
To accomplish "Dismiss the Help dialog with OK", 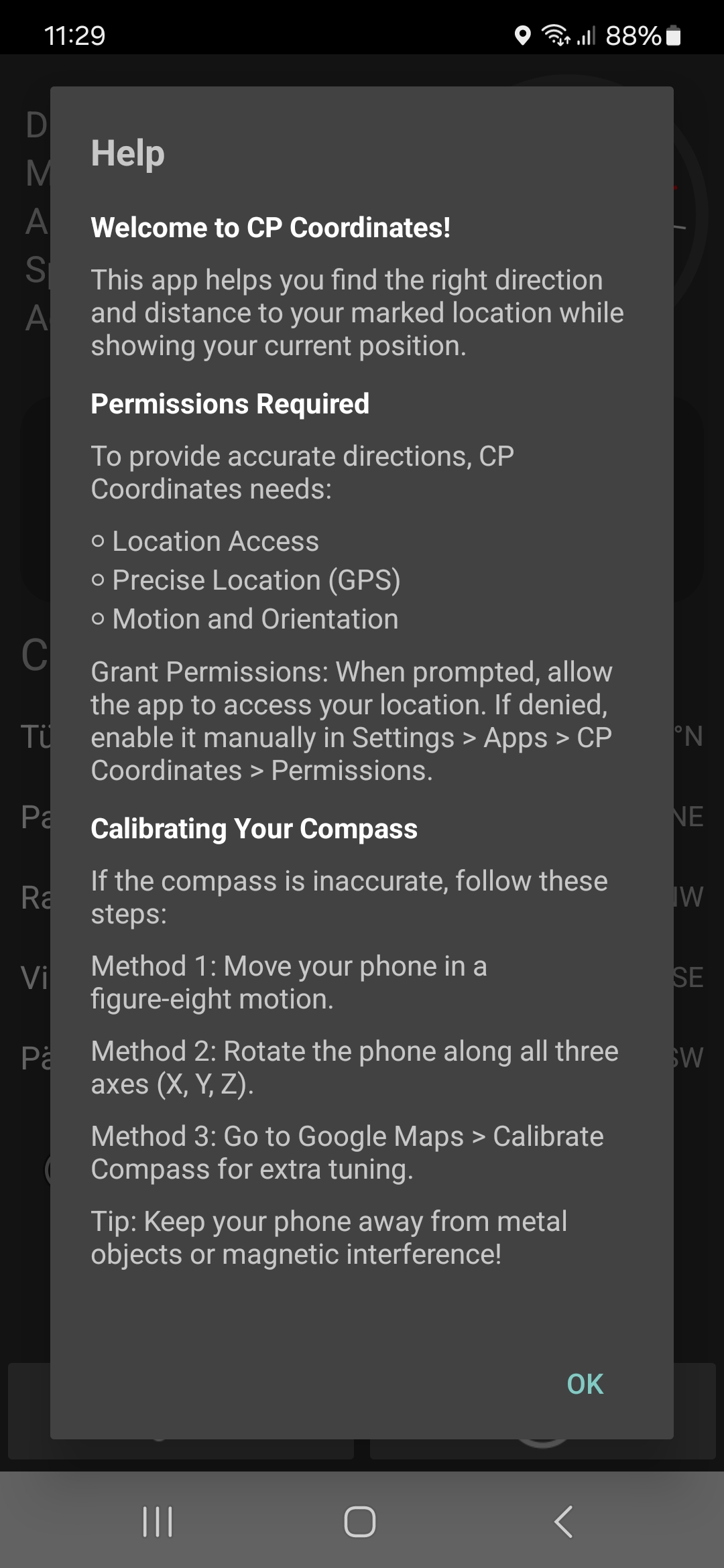I will point(585,1384).
